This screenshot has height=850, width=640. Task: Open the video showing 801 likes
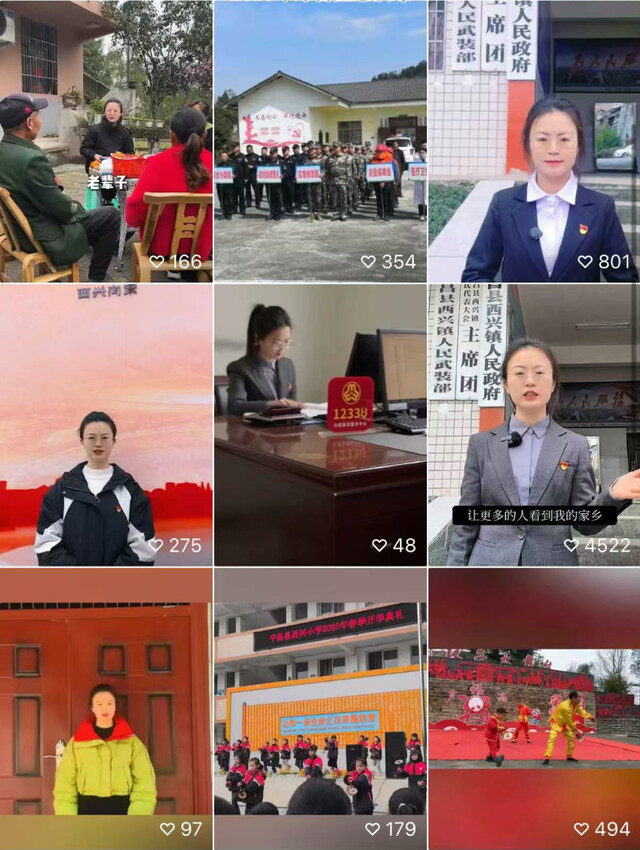tap(534, 140)
